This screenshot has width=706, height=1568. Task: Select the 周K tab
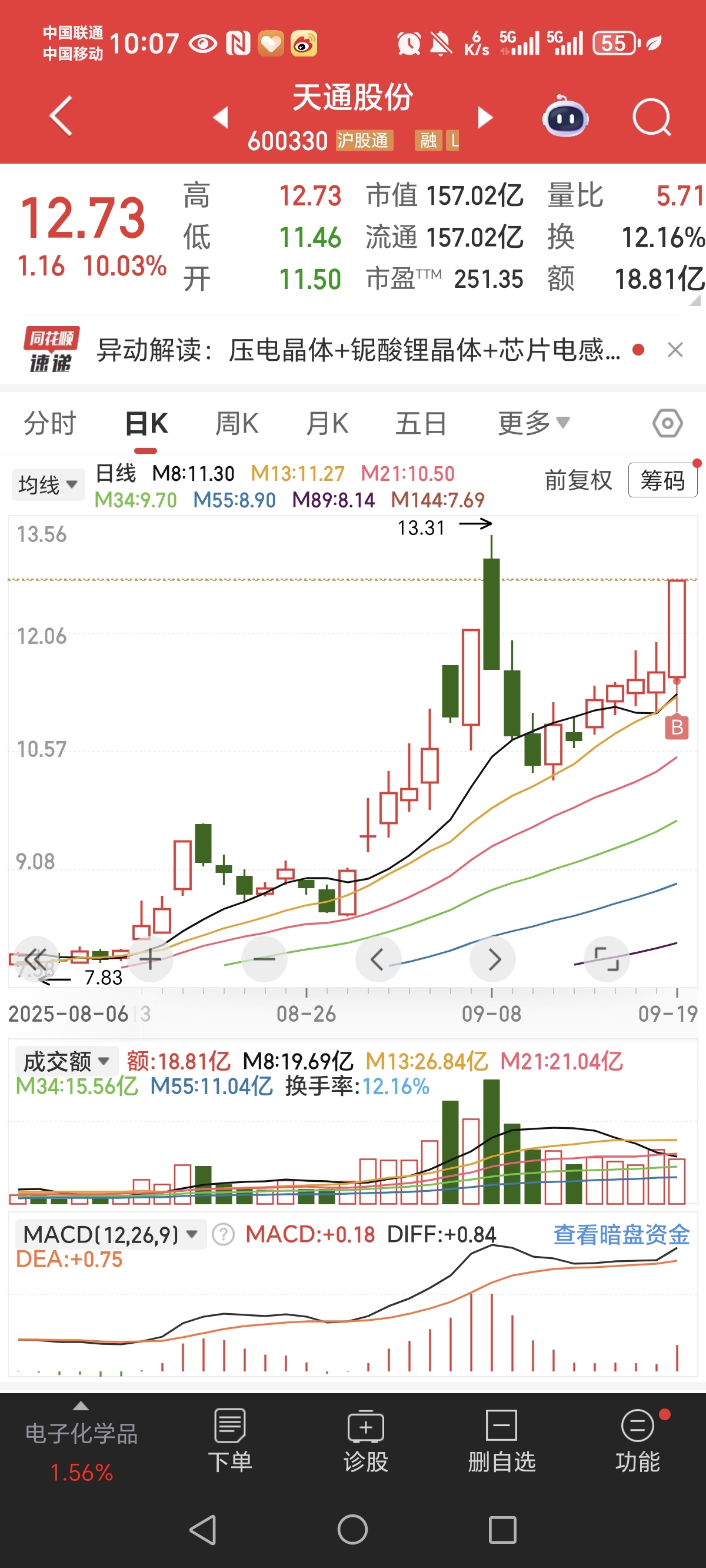pyautogui.click(x=237, y=423)
